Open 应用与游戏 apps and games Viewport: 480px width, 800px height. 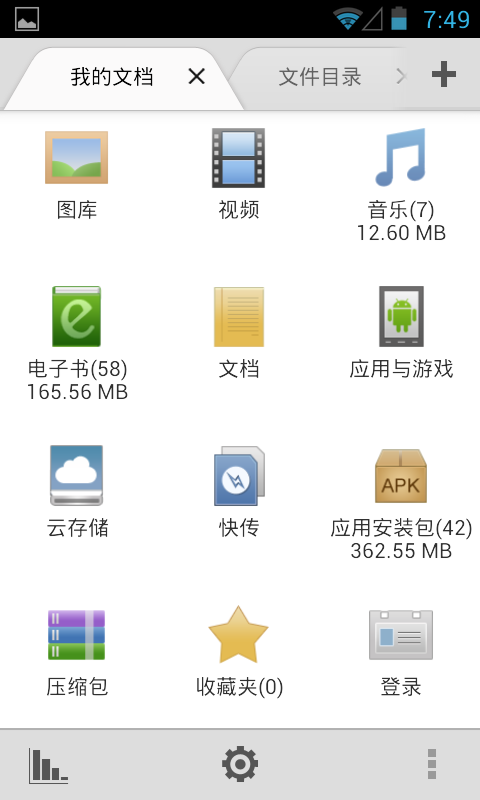[x=401, y=334]
